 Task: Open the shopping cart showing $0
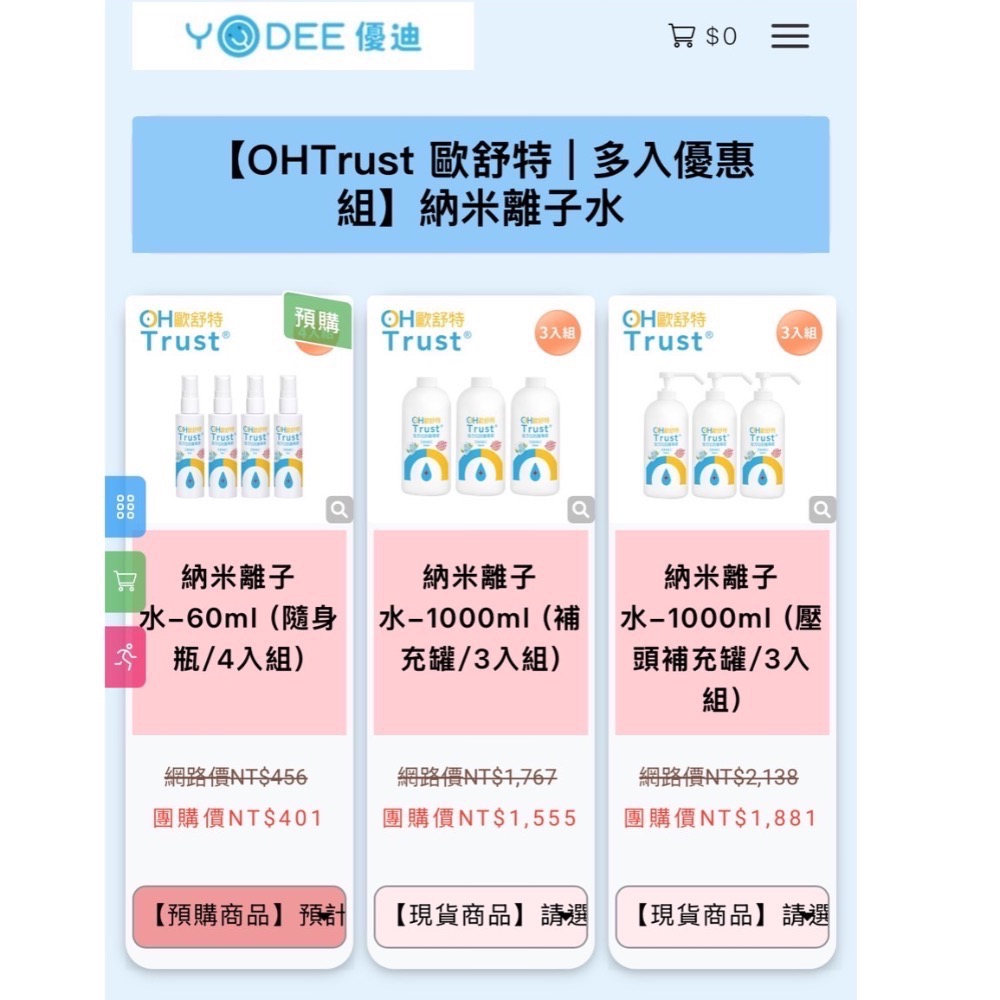click(702, 36)
